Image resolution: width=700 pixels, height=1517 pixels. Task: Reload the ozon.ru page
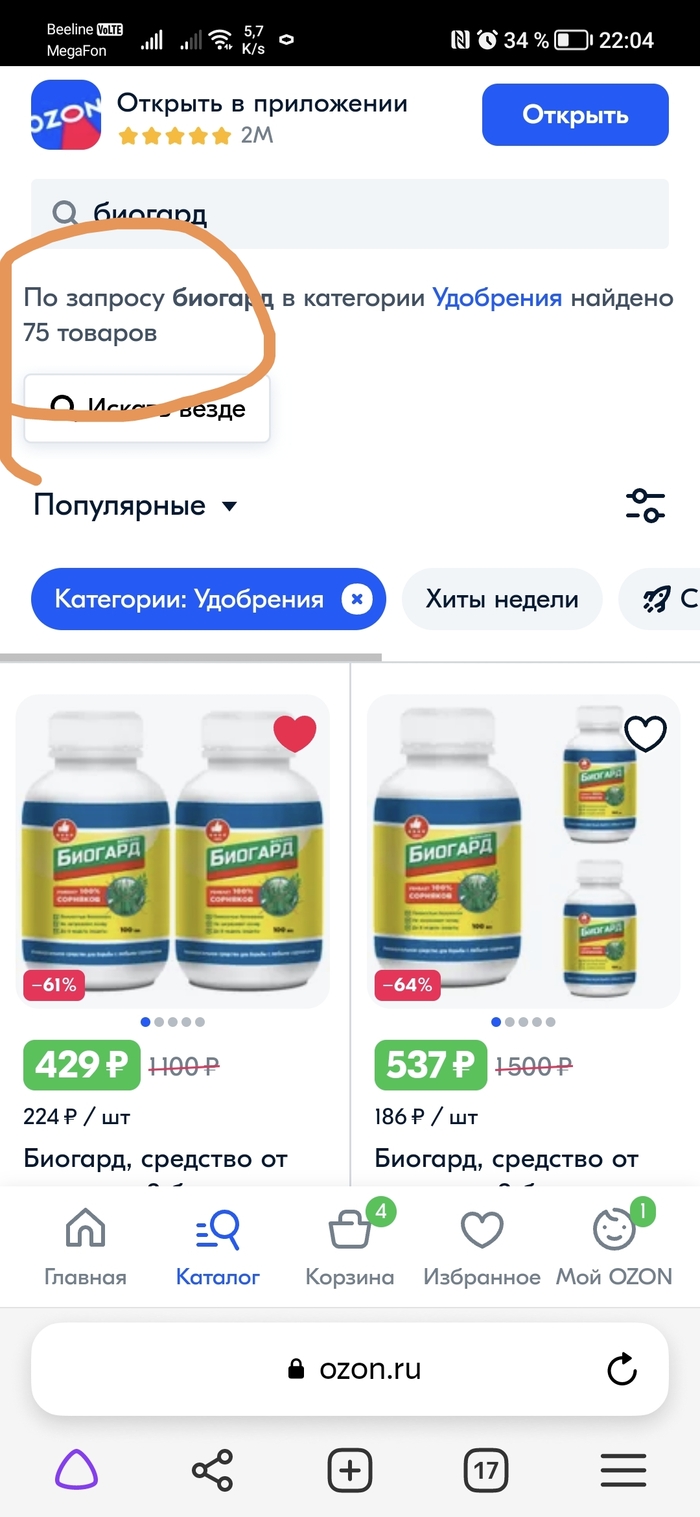(x=622, y=1369)
